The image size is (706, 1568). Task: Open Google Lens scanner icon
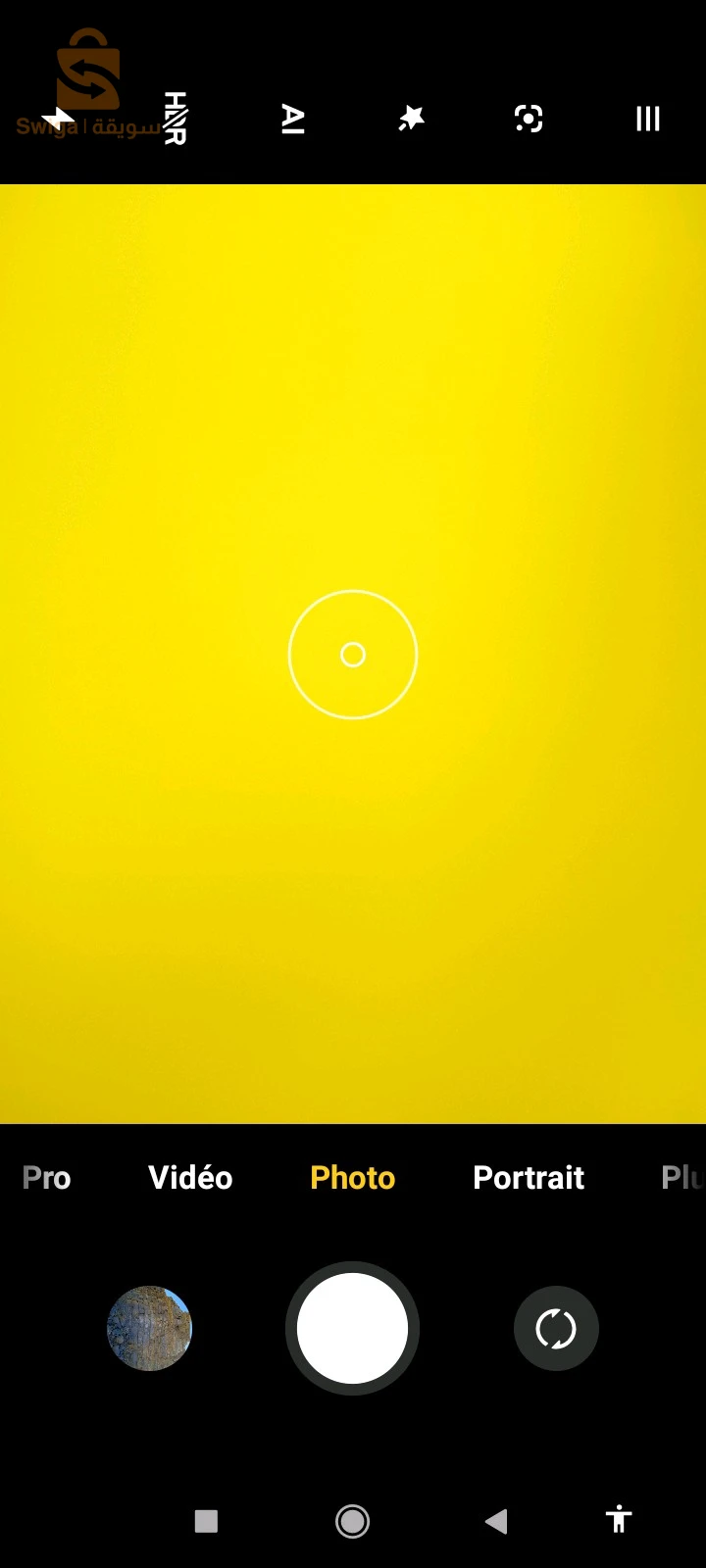tap(529, 120)
